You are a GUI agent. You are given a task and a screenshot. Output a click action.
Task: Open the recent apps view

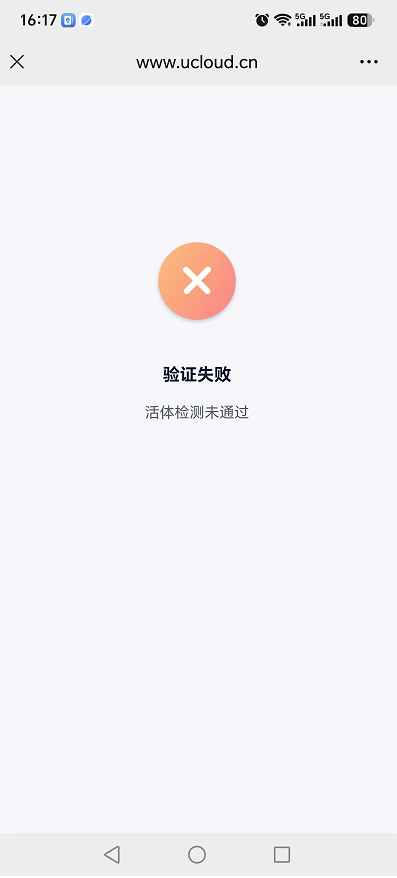pyautogui.click(x=282, y=854)
